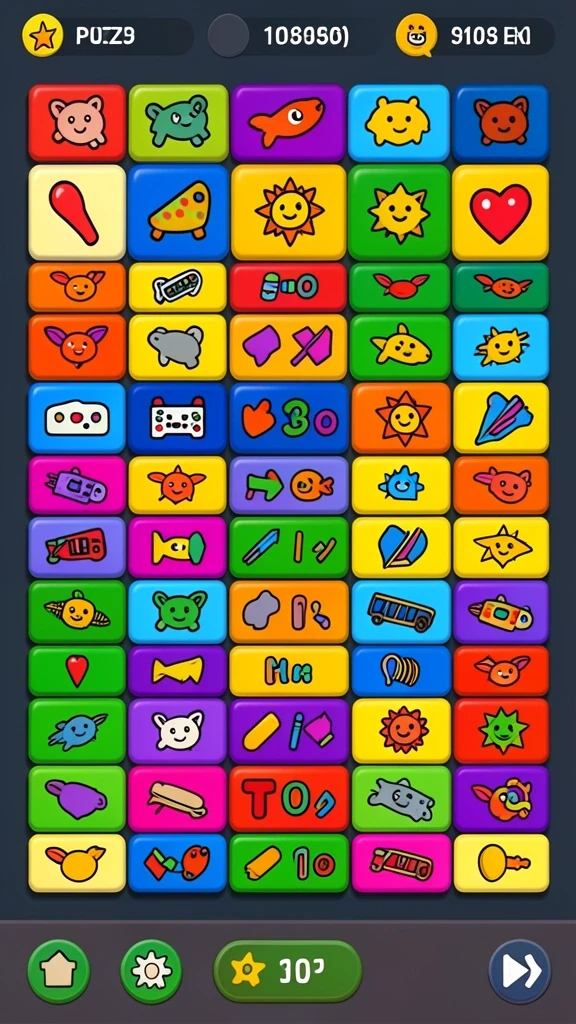Select the red heart on the yellow tile
Screen dimensions: 576x1024
point(500,213)
